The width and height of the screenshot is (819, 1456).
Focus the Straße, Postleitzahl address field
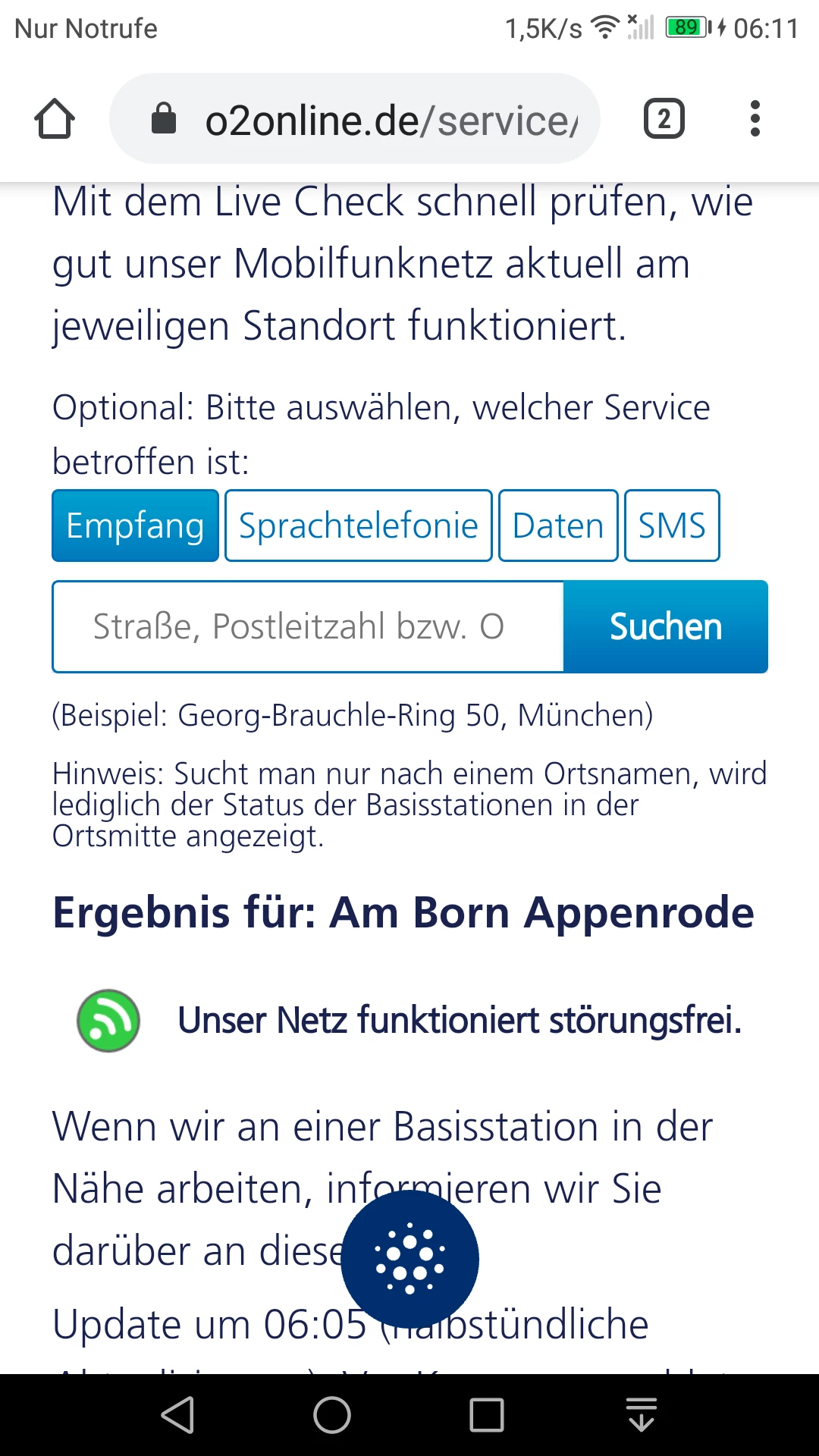point(307,626)
